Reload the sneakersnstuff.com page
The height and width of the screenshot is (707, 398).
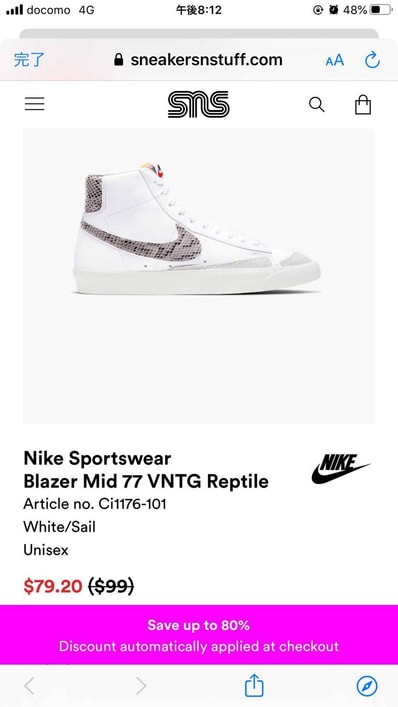(x=372, y=60)
